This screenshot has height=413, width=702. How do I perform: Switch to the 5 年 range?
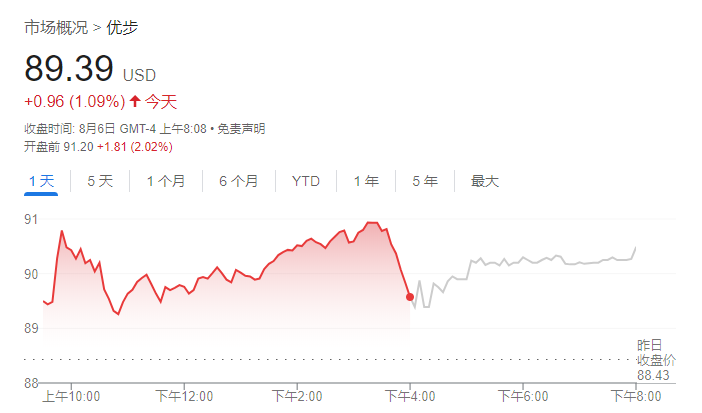(x=424, y=181)
